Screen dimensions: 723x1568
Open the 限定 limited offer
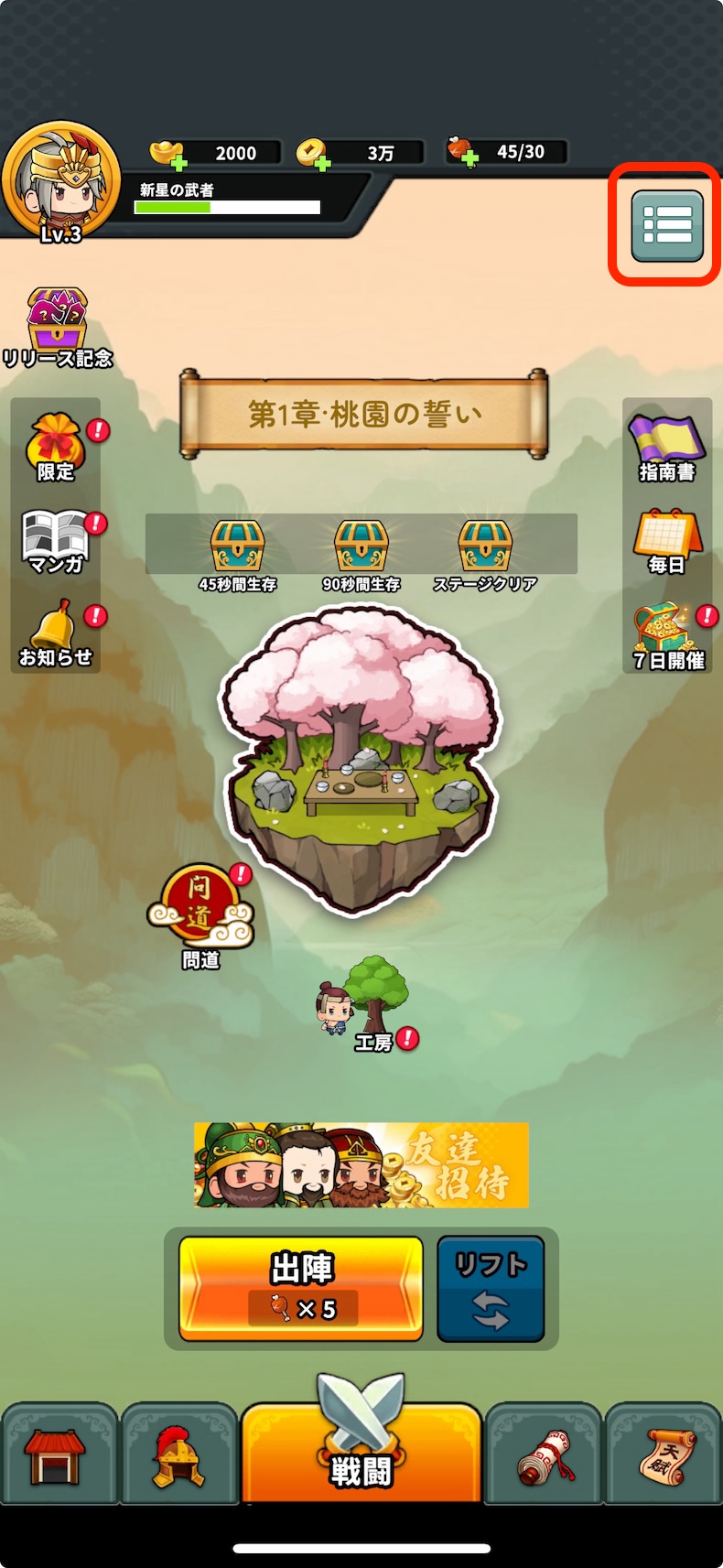[x=56, y=447]
